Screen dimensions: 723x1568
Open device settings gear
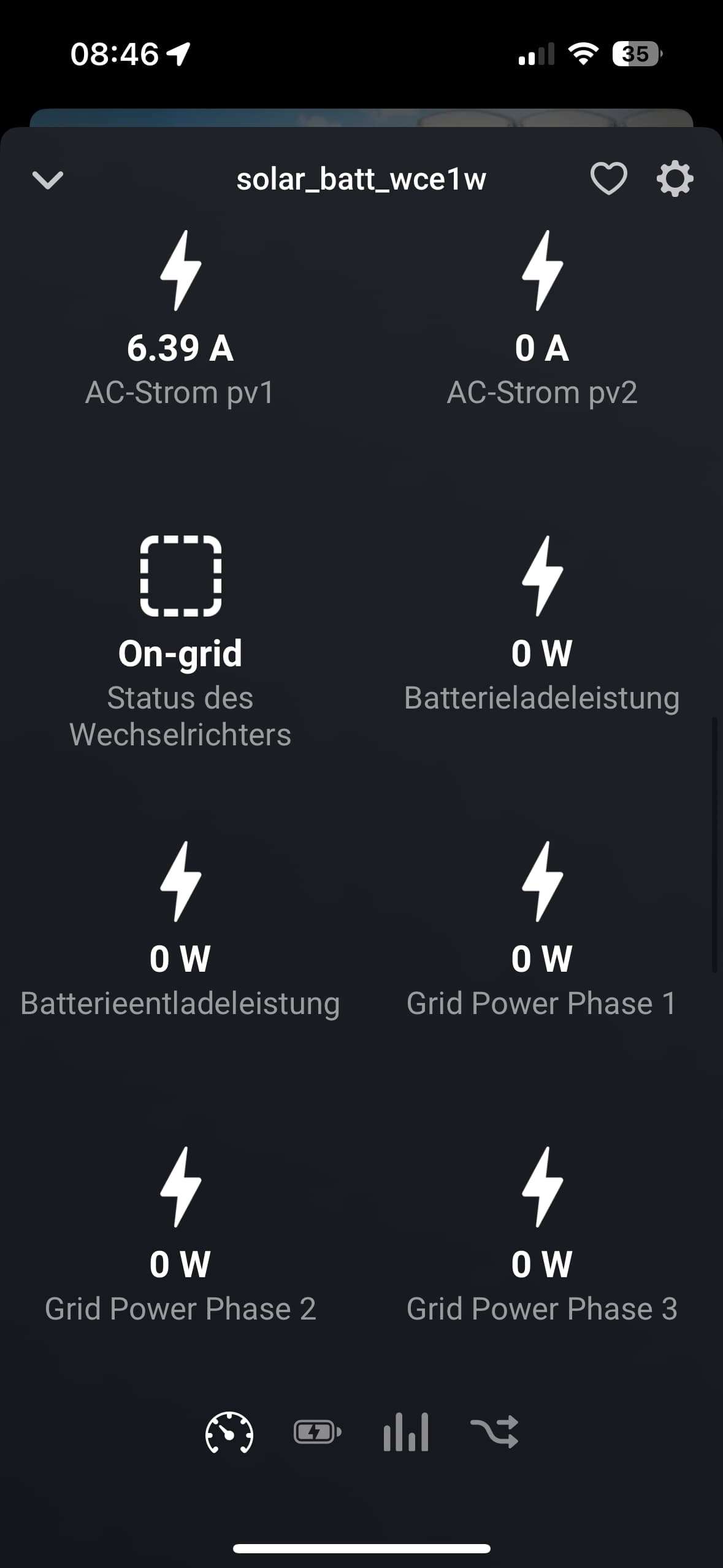(x=675, y=179)
